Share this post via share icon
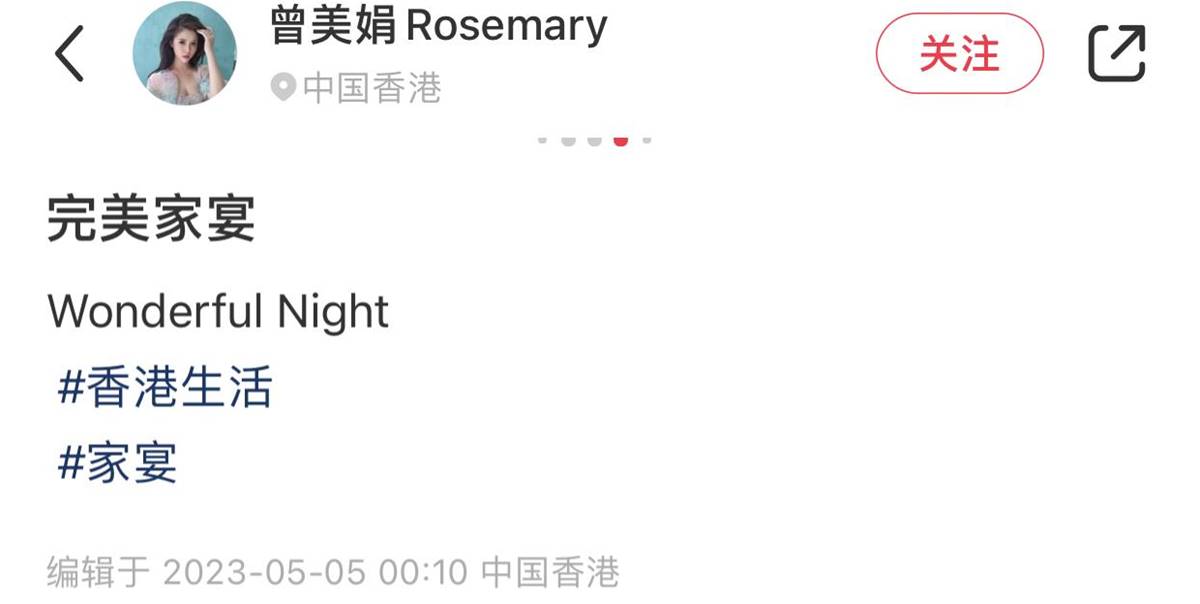Viewport: 1200px width, 604px height. tap(1116, 54)
